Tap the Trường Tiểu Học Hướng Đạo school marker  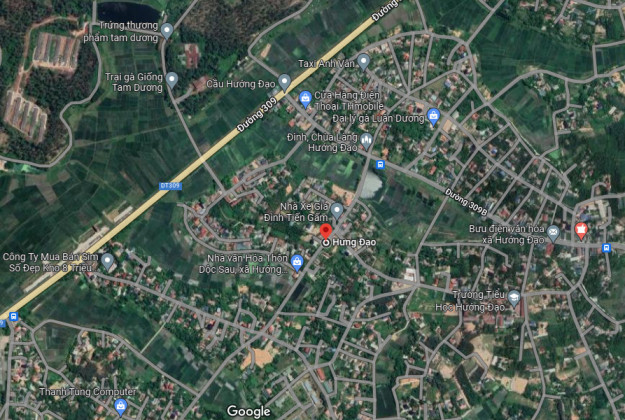[x=514, y=297]
